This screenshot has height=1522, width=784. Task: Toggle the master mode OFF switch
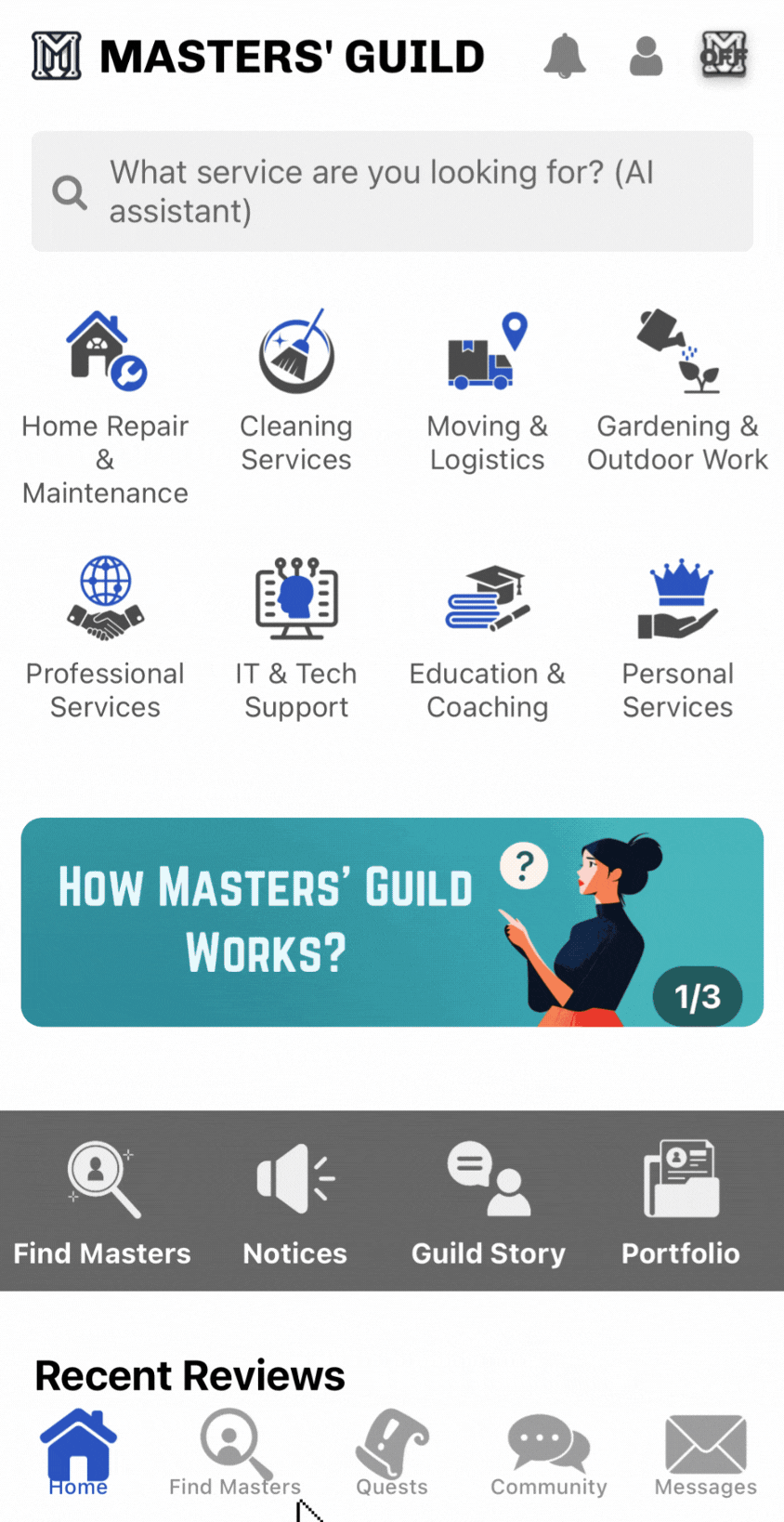coord(724,56)
